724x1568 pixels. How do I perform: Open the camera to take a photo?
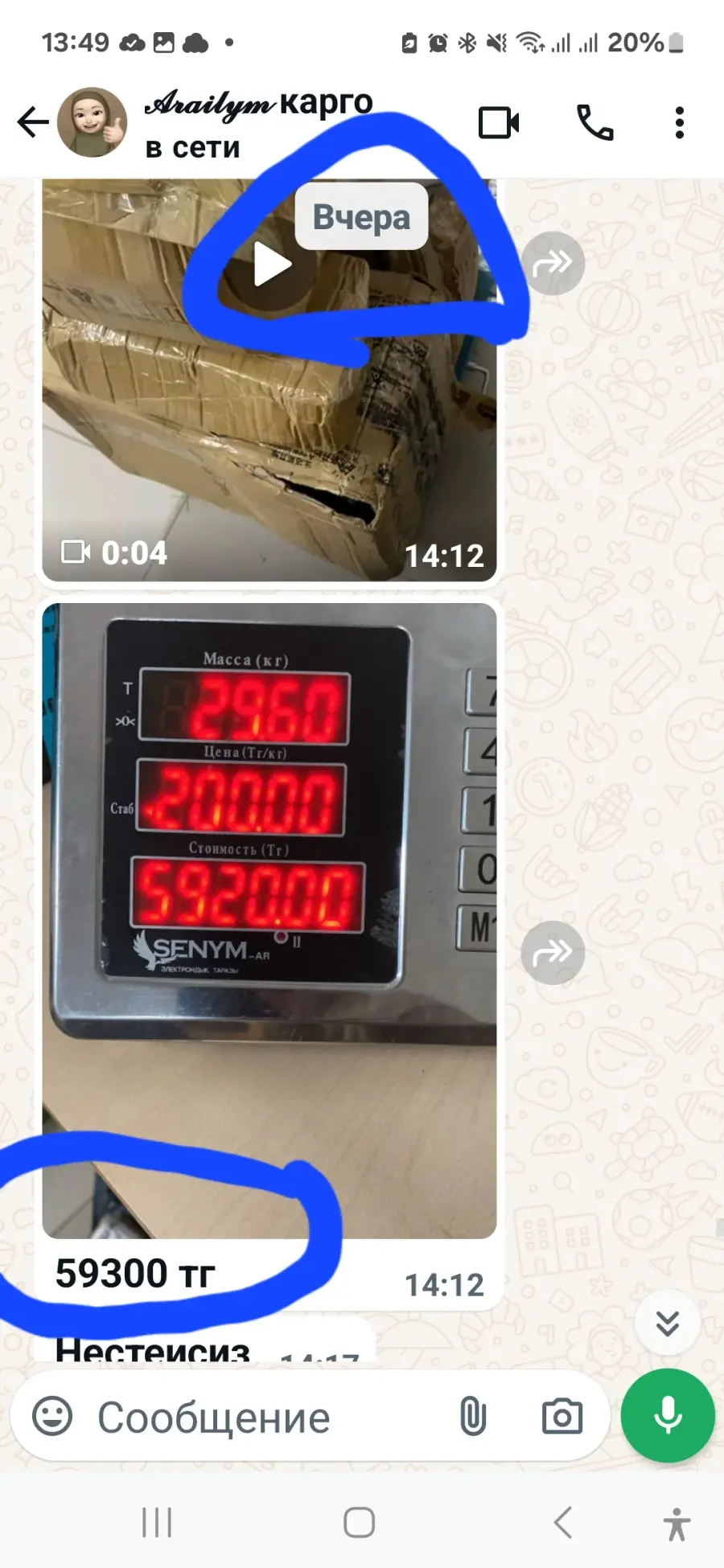[562, 1417]
